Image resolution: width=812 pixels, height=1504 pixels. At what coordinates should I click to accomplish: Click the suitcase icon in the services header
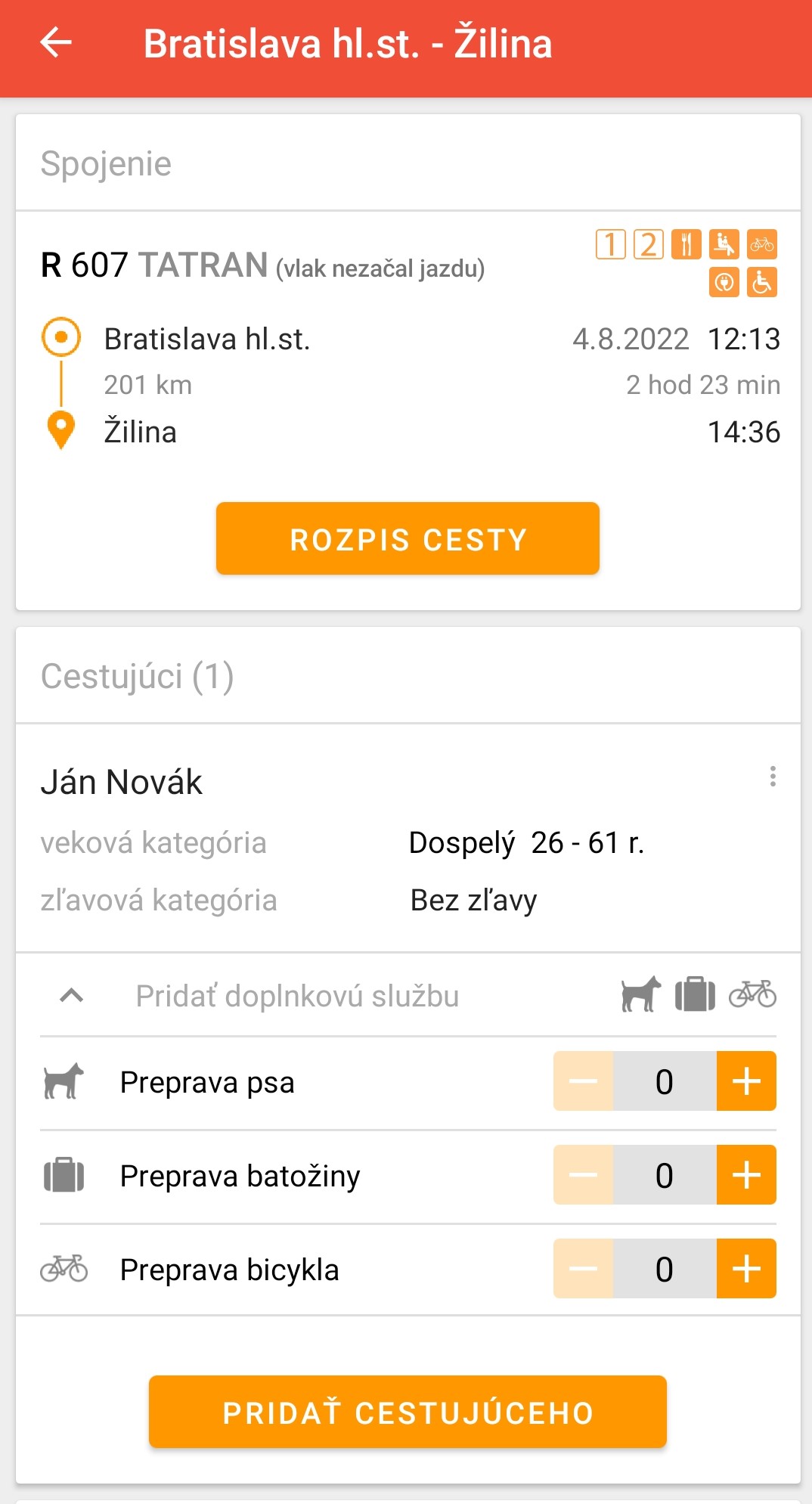click(696, 996)
